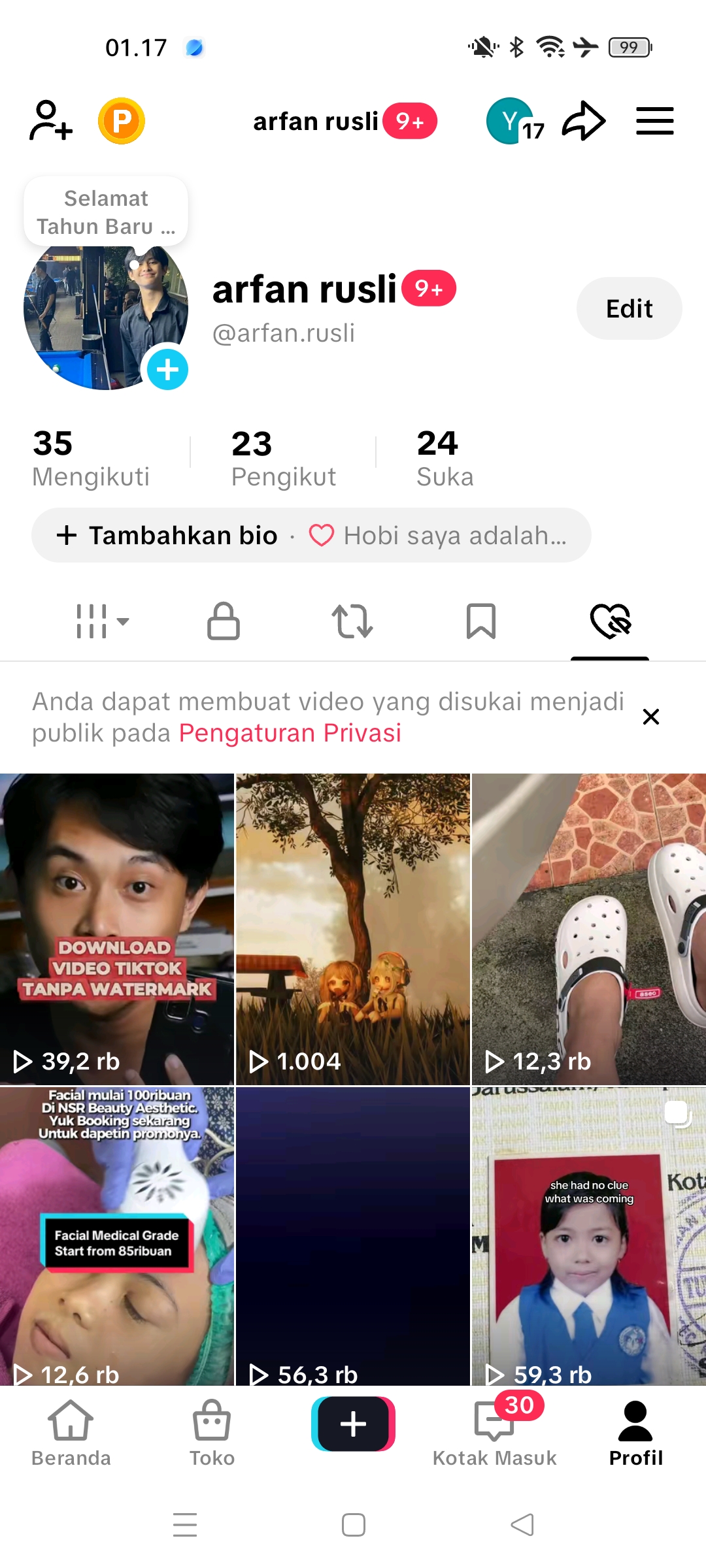The width and height of the screenshot is (706, 1568).
Task: Add a bio with Tambahkan bio
Action: click(168, 536)
